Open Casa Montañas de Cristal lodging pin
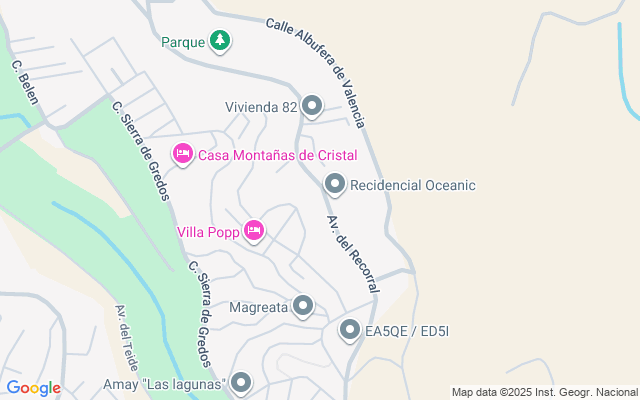The image size is (640, 400). click(x=182, y=154)
